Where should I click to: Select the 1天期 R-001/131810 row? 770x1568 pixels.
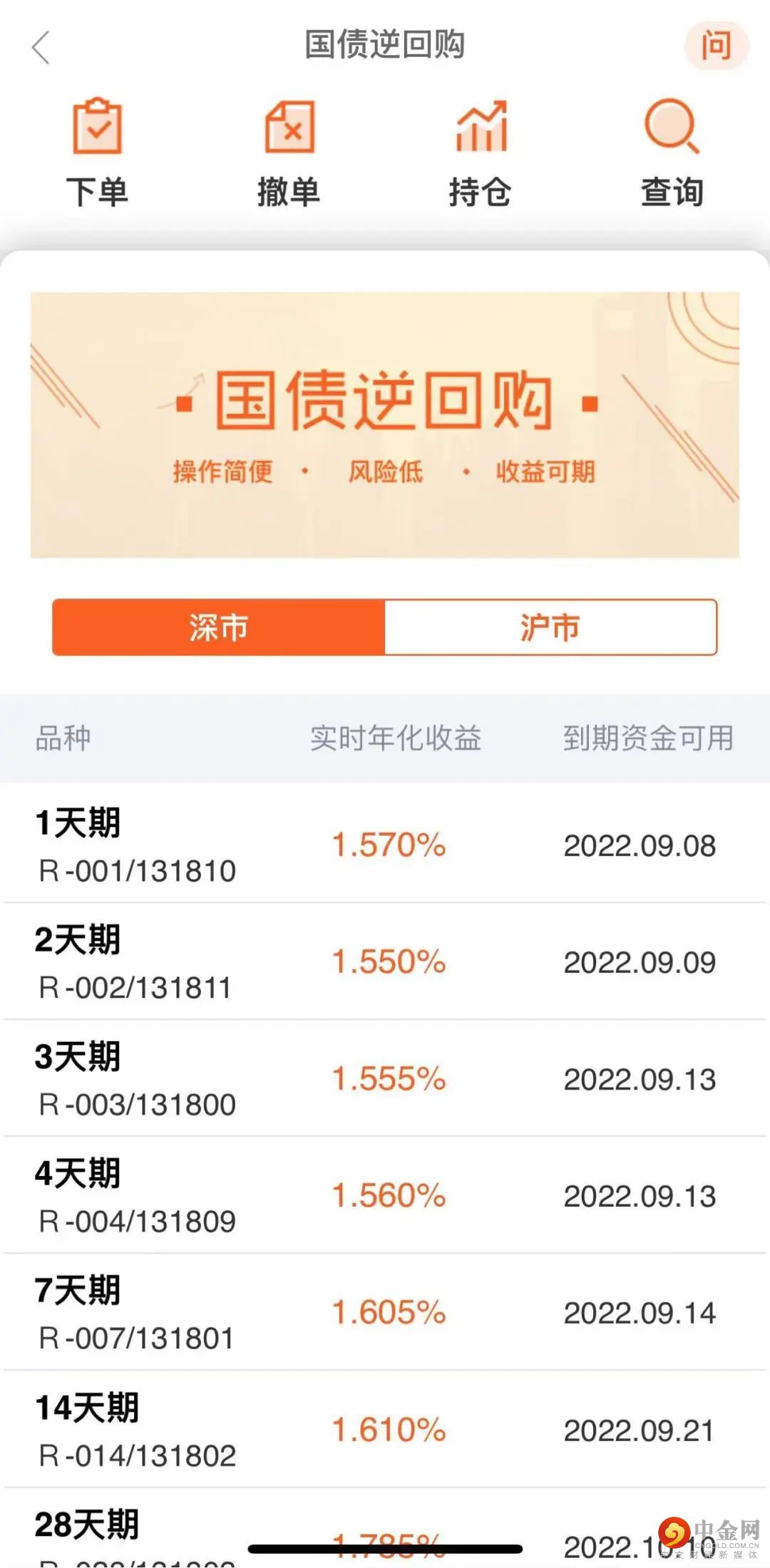coord(385,845)
